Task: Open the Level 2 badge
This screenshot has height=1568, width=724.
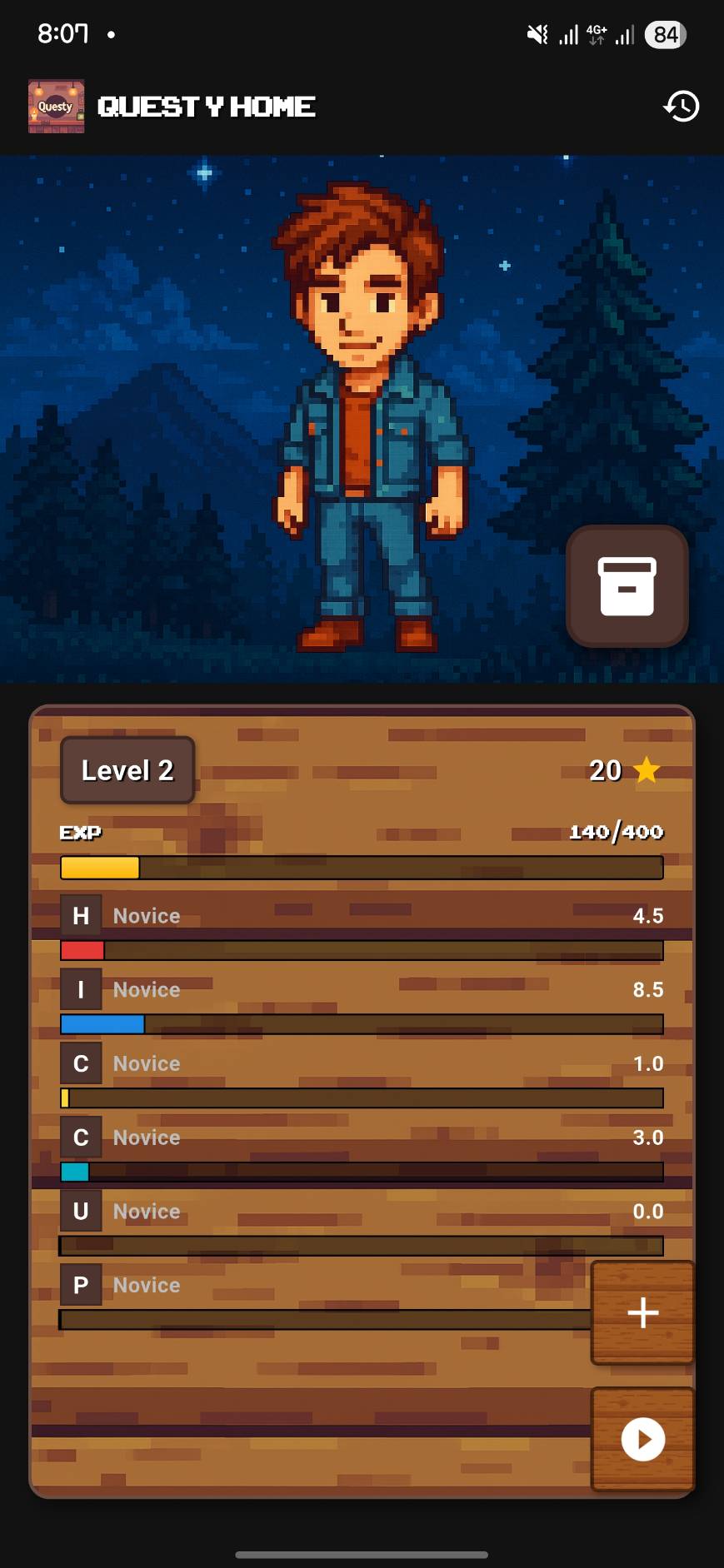Action: (127, 770)
